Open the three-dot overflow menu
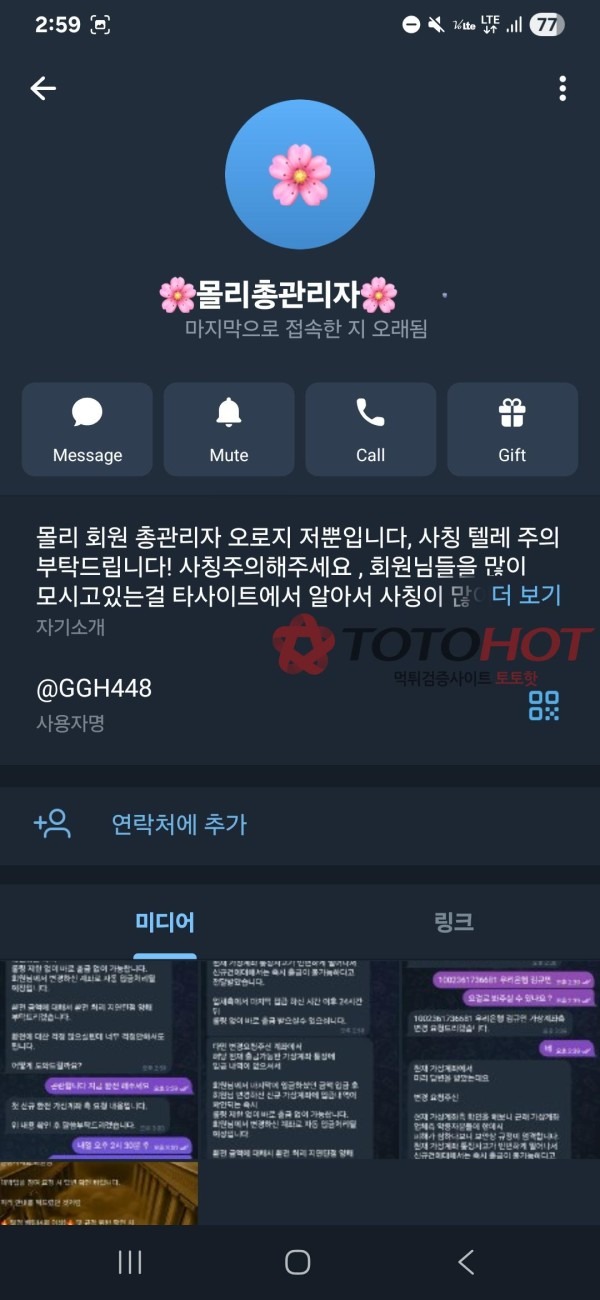This screenshot has height=1300, width=600. (x=563, y=89)
